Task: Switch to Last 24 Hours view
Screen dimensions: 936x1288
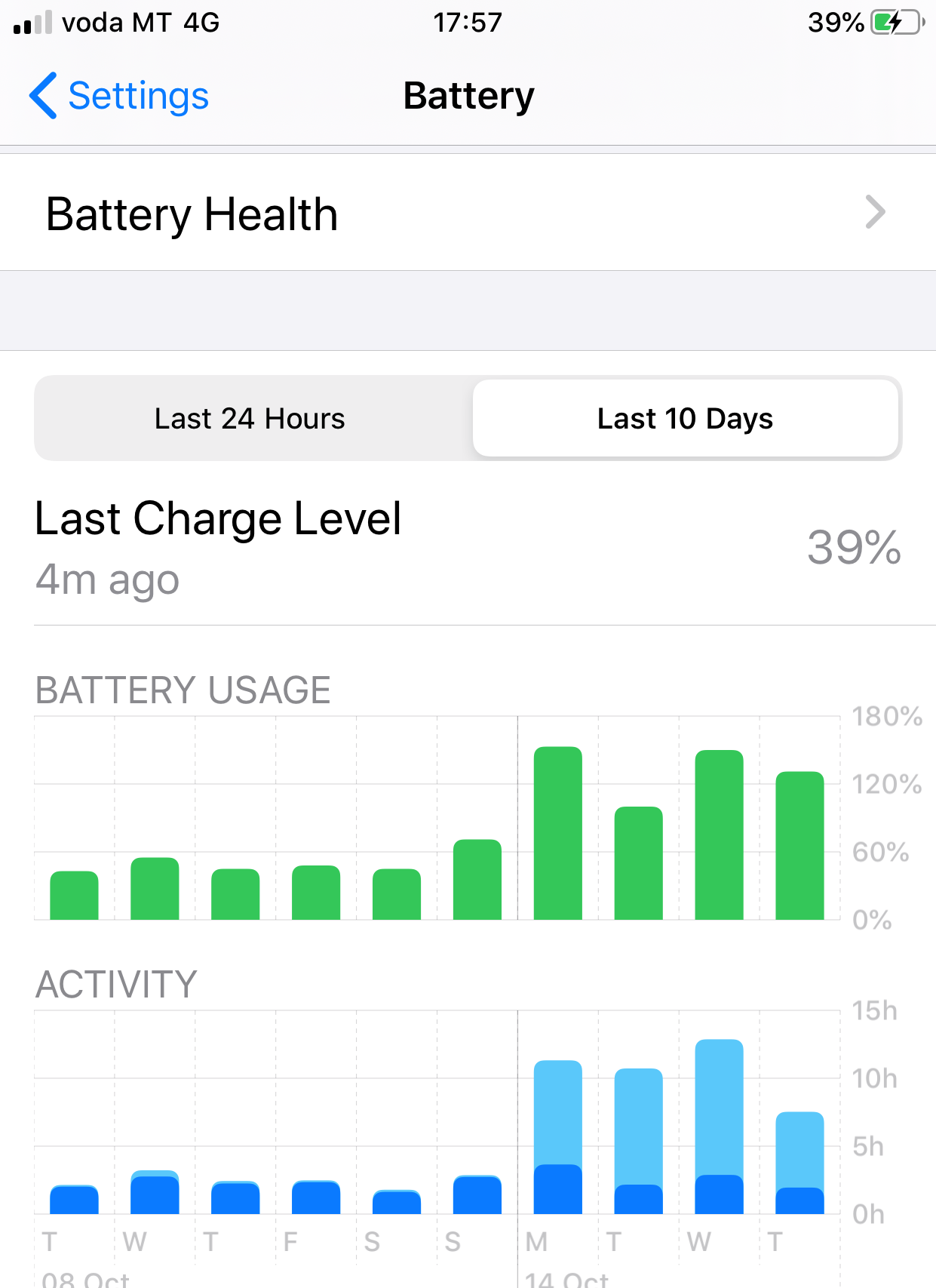Action: tap(250, 419)
